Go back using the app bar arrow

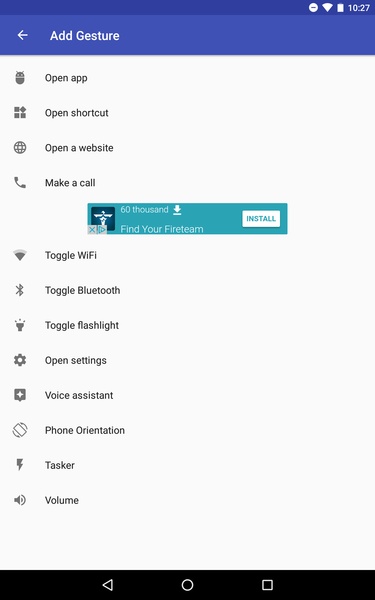[x=23, y=36]
